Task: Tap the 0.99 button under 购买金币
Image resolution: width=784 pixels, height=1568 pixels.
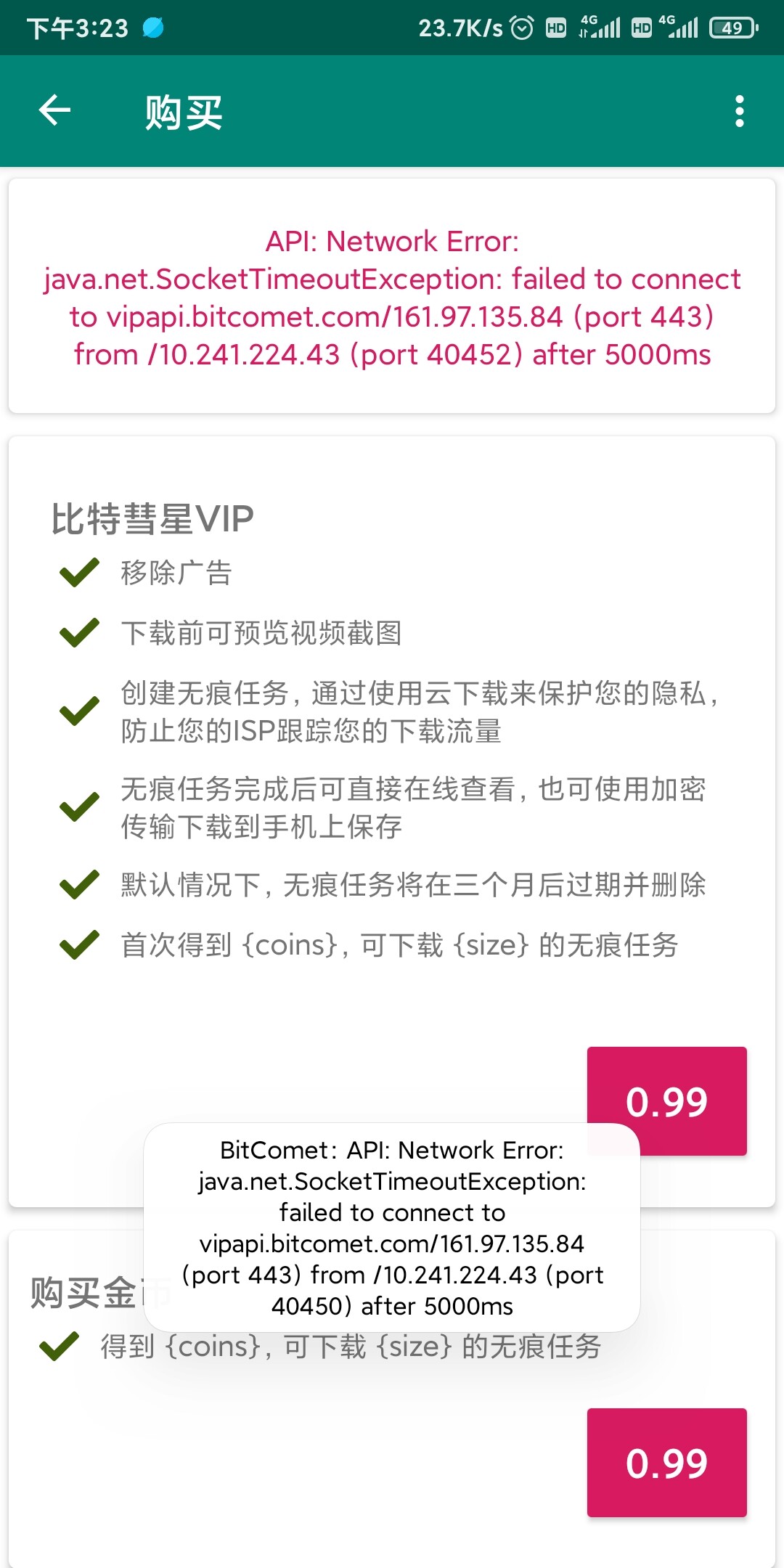Action: [x=666, y=1462]
